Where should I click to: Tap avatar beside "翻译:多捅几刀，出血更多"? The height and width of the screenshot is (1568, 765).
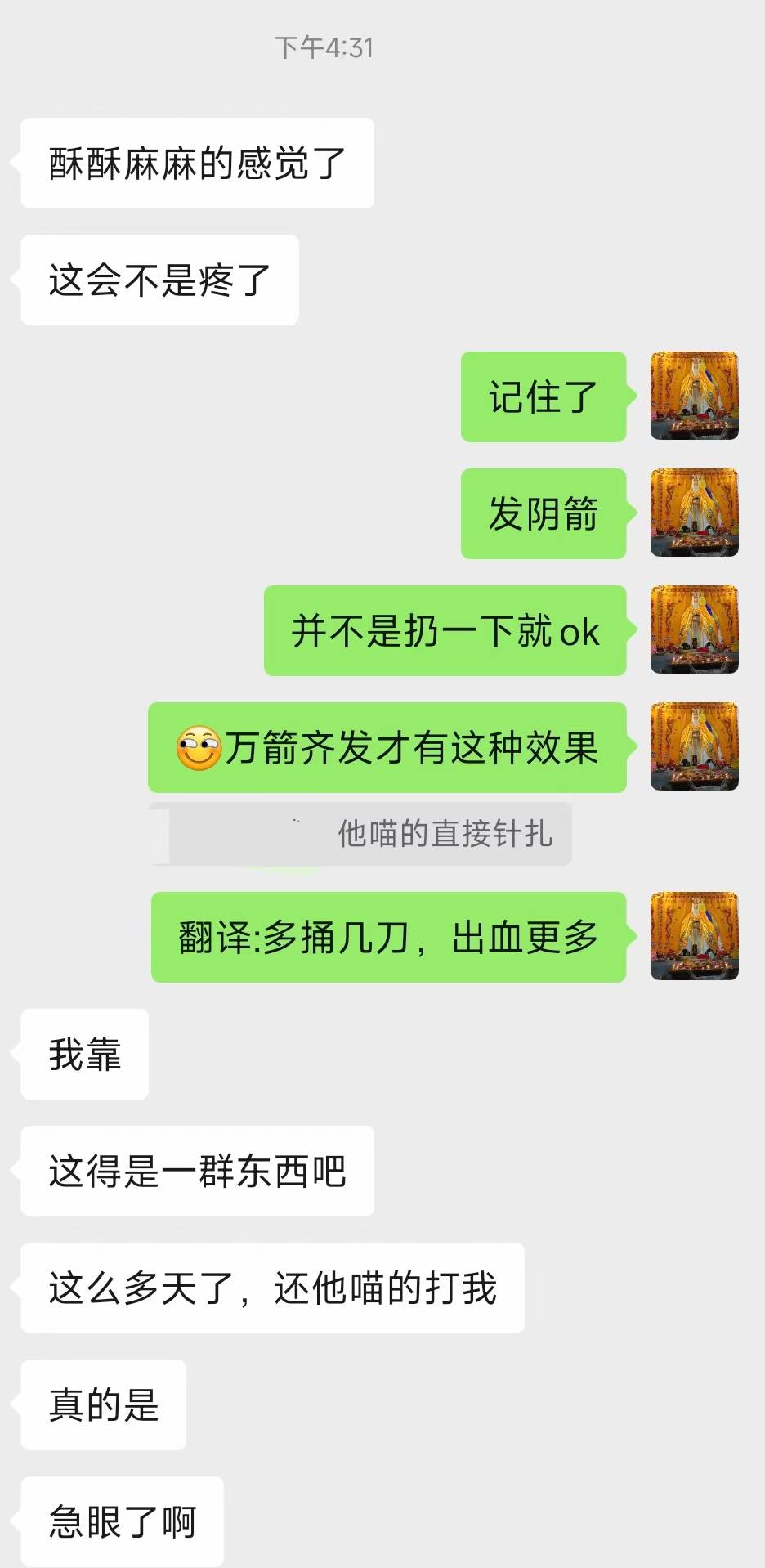click(694, 937)
